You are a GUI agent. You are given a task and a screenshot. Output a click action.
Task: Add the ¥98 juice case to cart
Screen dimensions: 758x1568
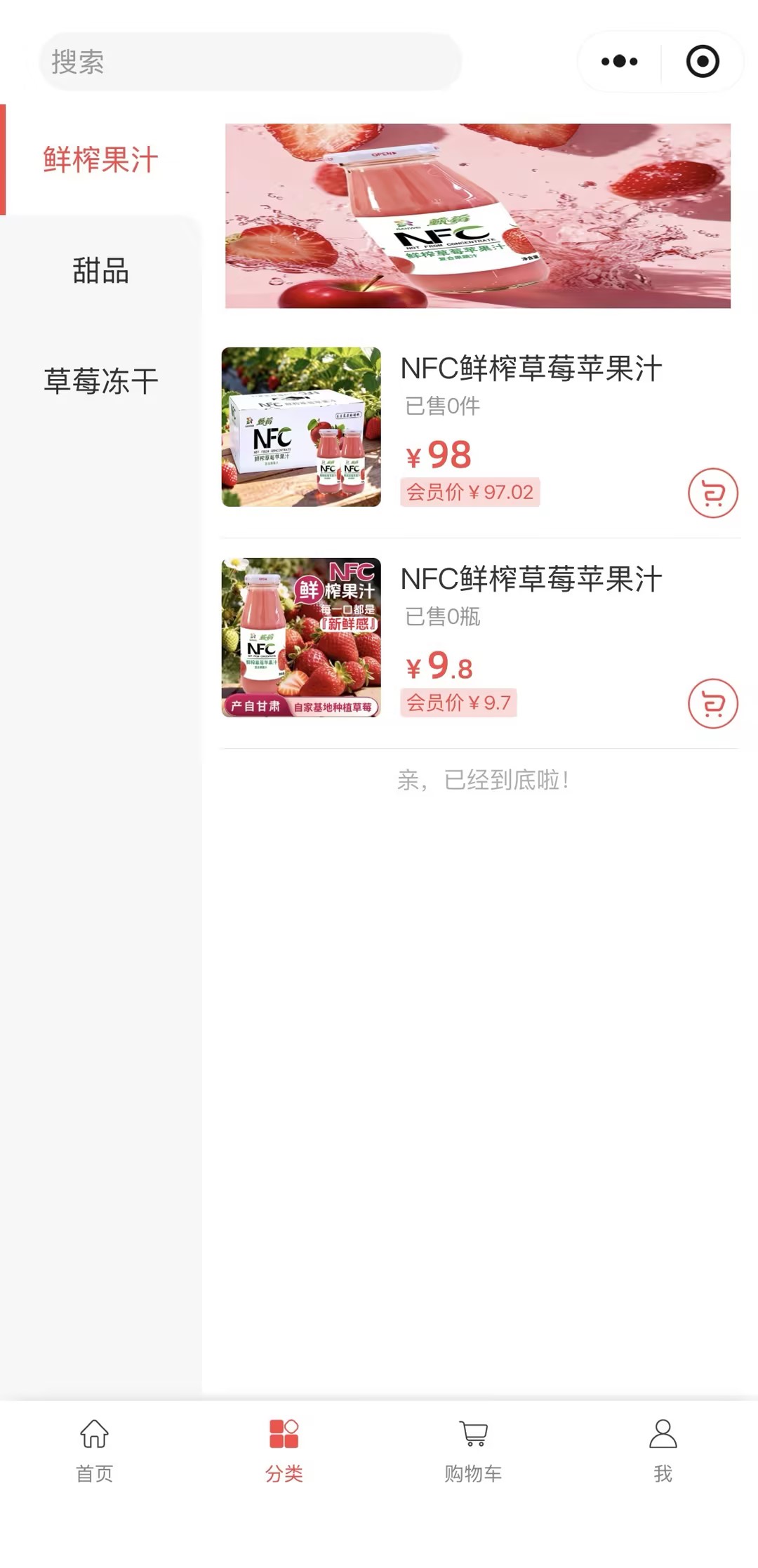tap(712, 493)
